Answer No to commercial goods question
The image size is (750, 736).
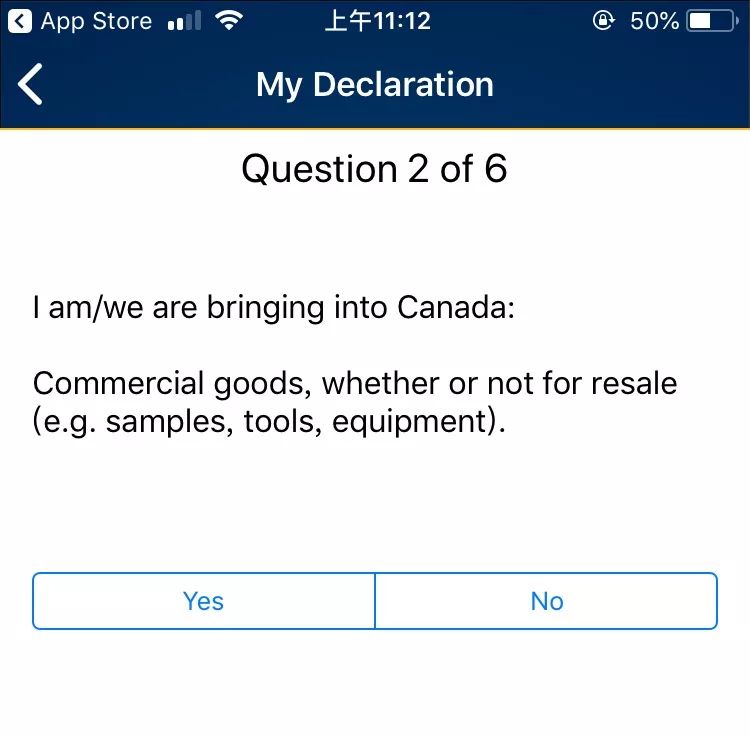tap(546, 601)
